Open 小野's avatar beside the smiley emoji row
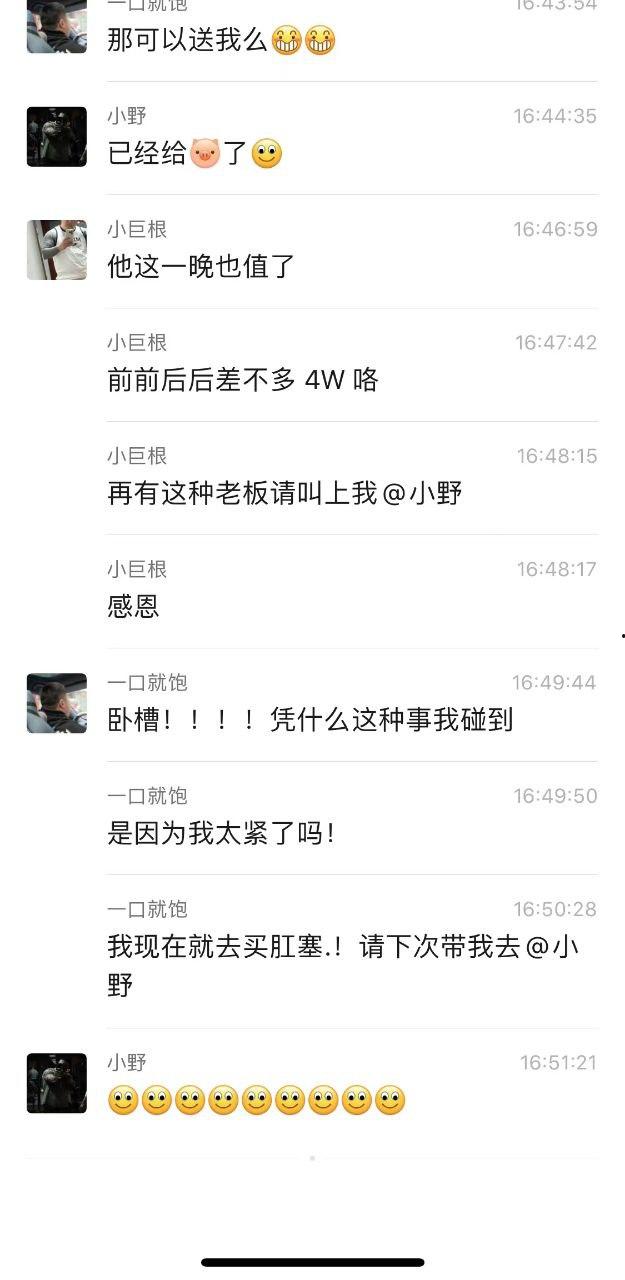The height and width of the screenshot is (1280, 625). pos(57,1083)
